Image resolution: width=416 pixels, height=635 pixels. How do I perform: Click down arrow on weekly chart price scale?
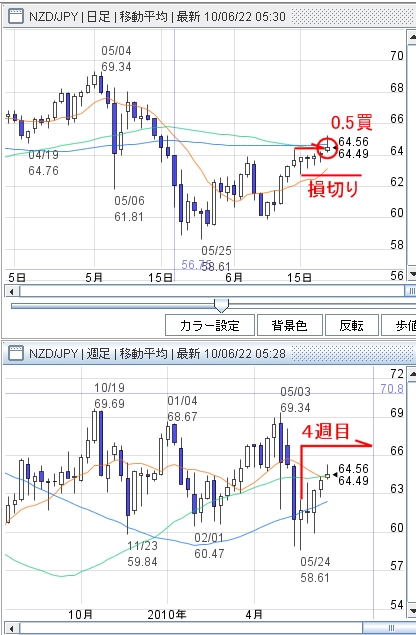(x=412, y=610)
